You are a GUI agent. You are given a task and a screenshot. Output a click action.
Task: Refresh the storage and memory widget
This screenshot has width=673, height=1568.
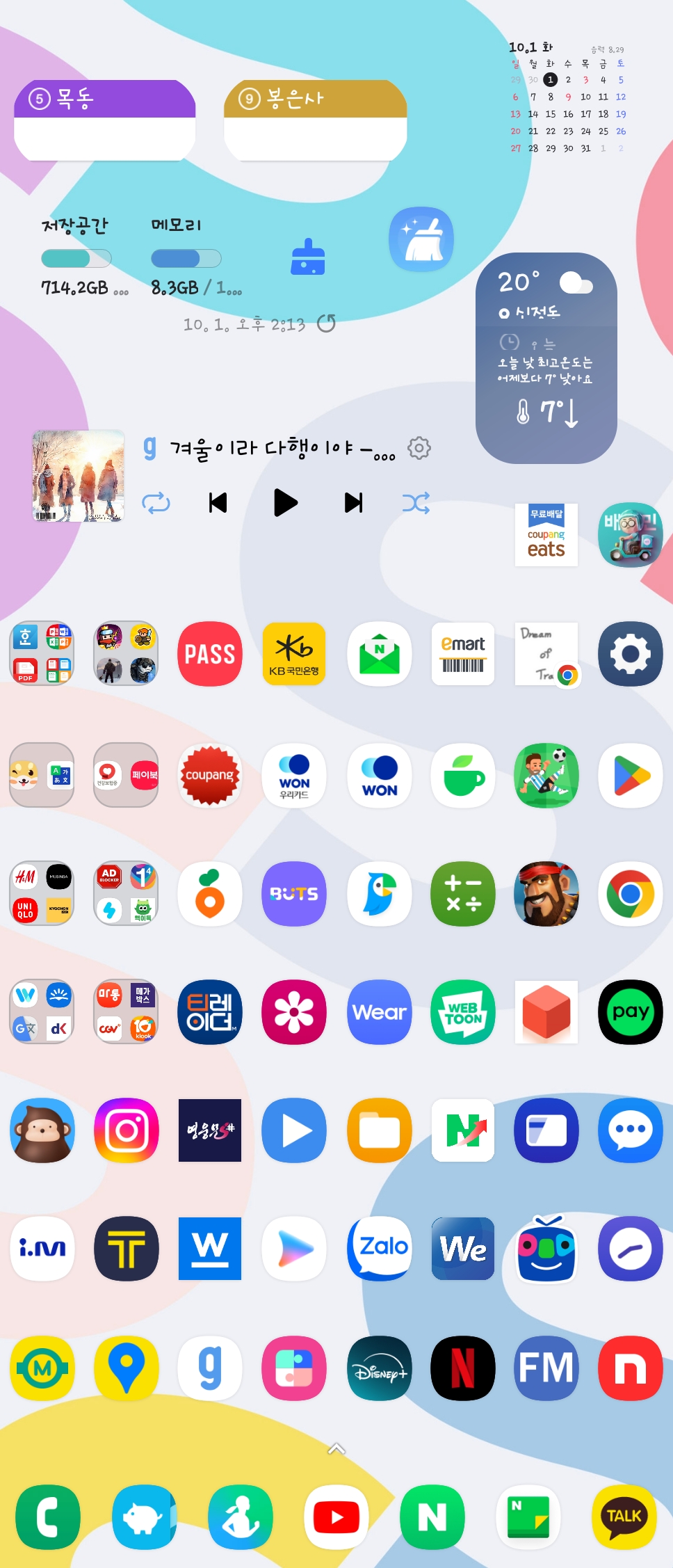326,323
